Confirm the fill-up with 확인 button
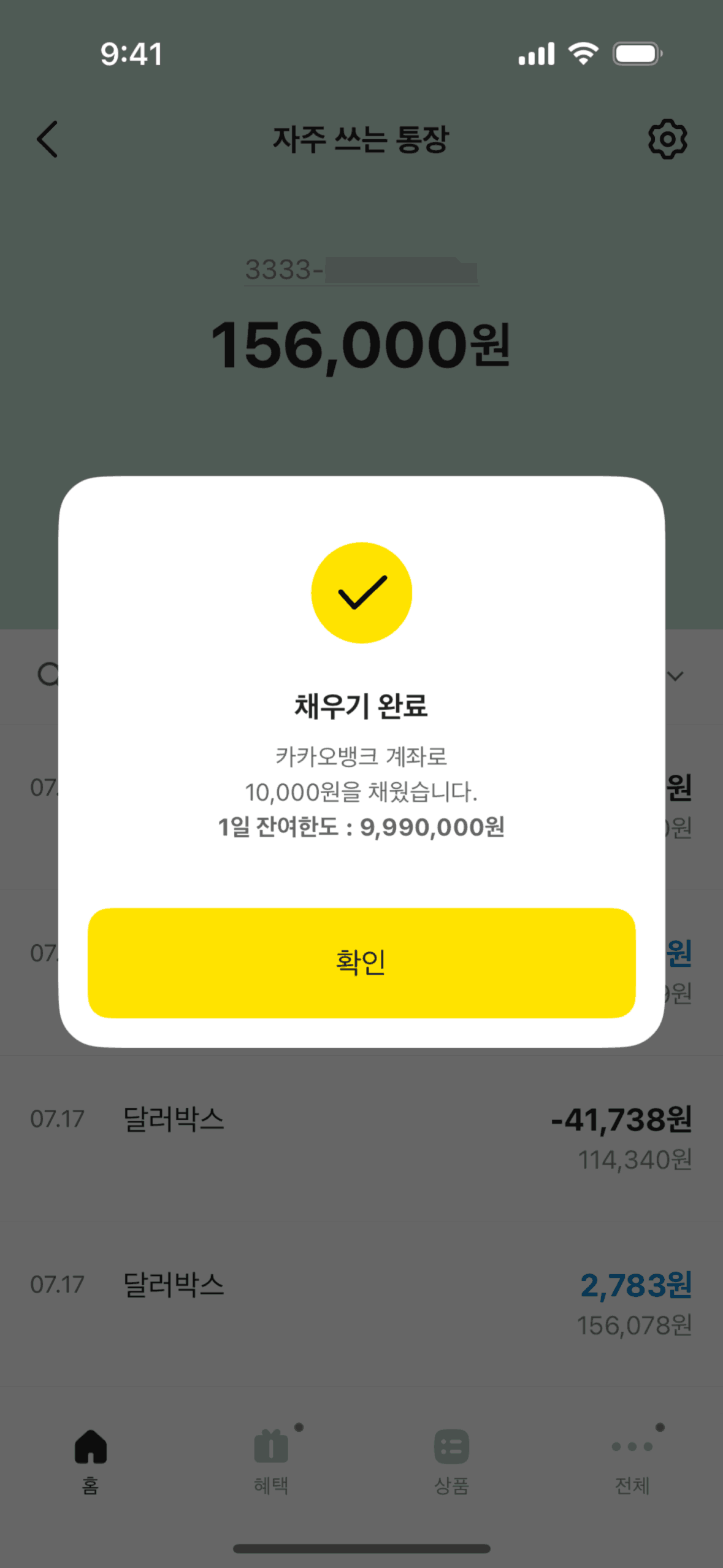 pyautogui.click(x=361, y=963)
